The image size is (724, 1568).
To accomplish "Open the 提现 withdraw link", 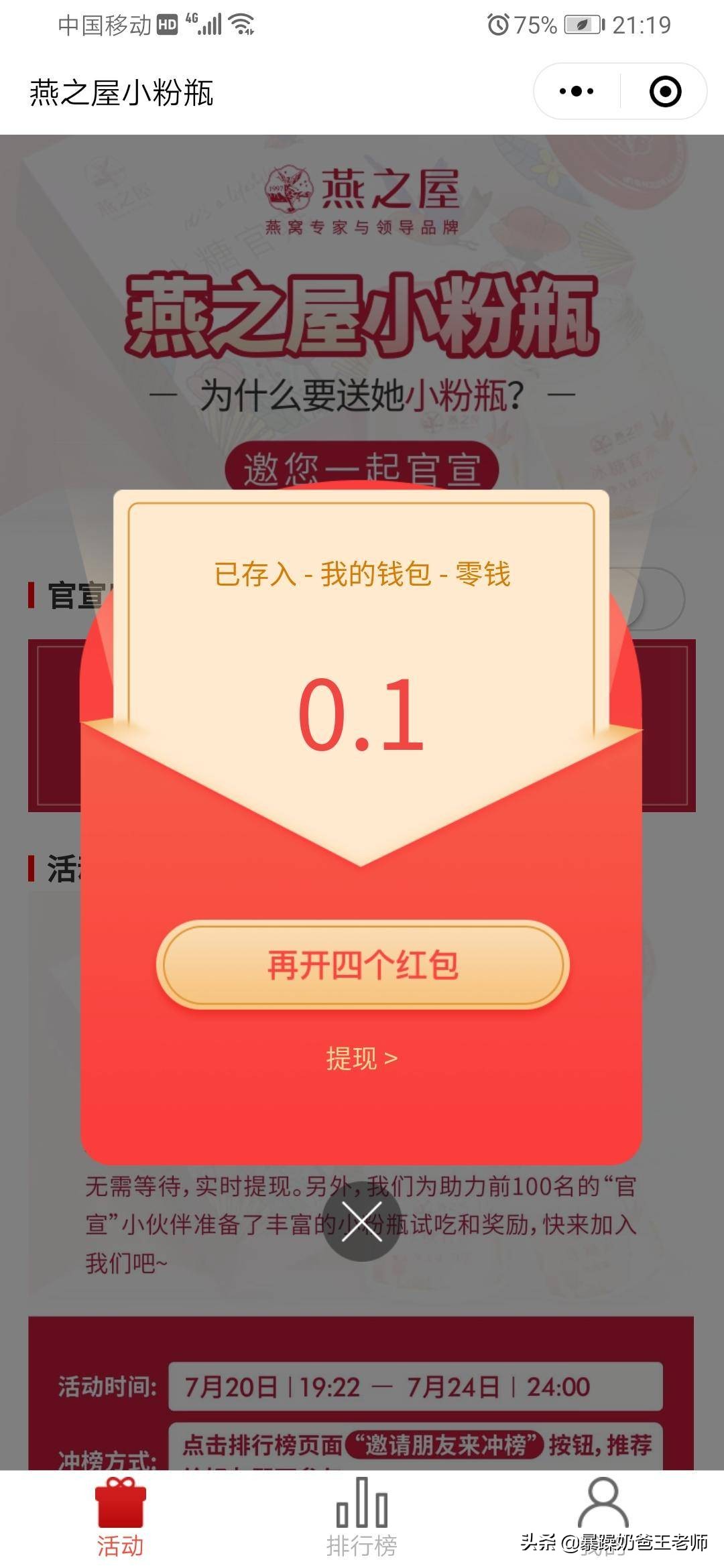I will tap(362, 1059).
